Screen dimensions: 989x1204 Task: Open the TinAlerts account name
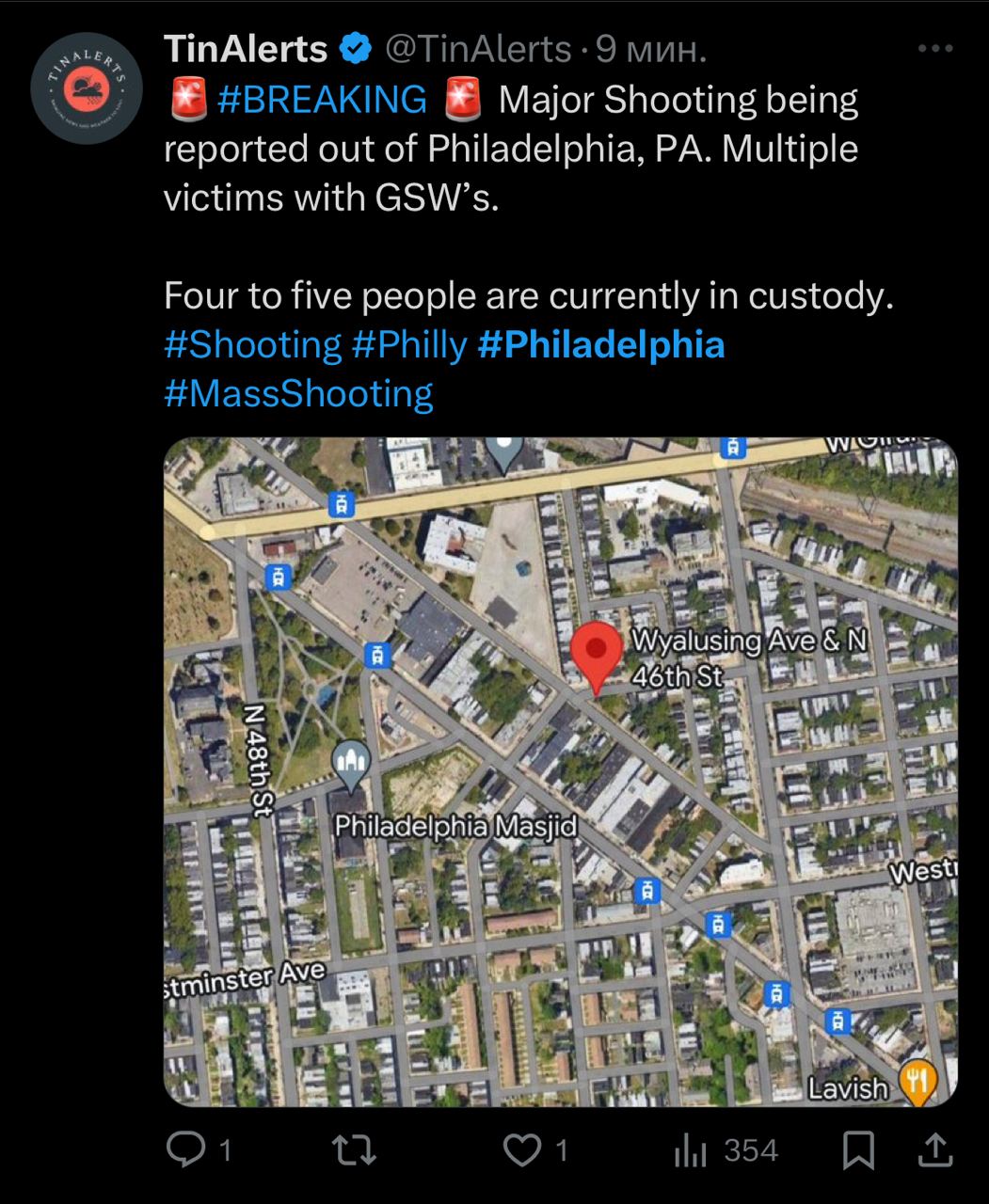(245, 49)
